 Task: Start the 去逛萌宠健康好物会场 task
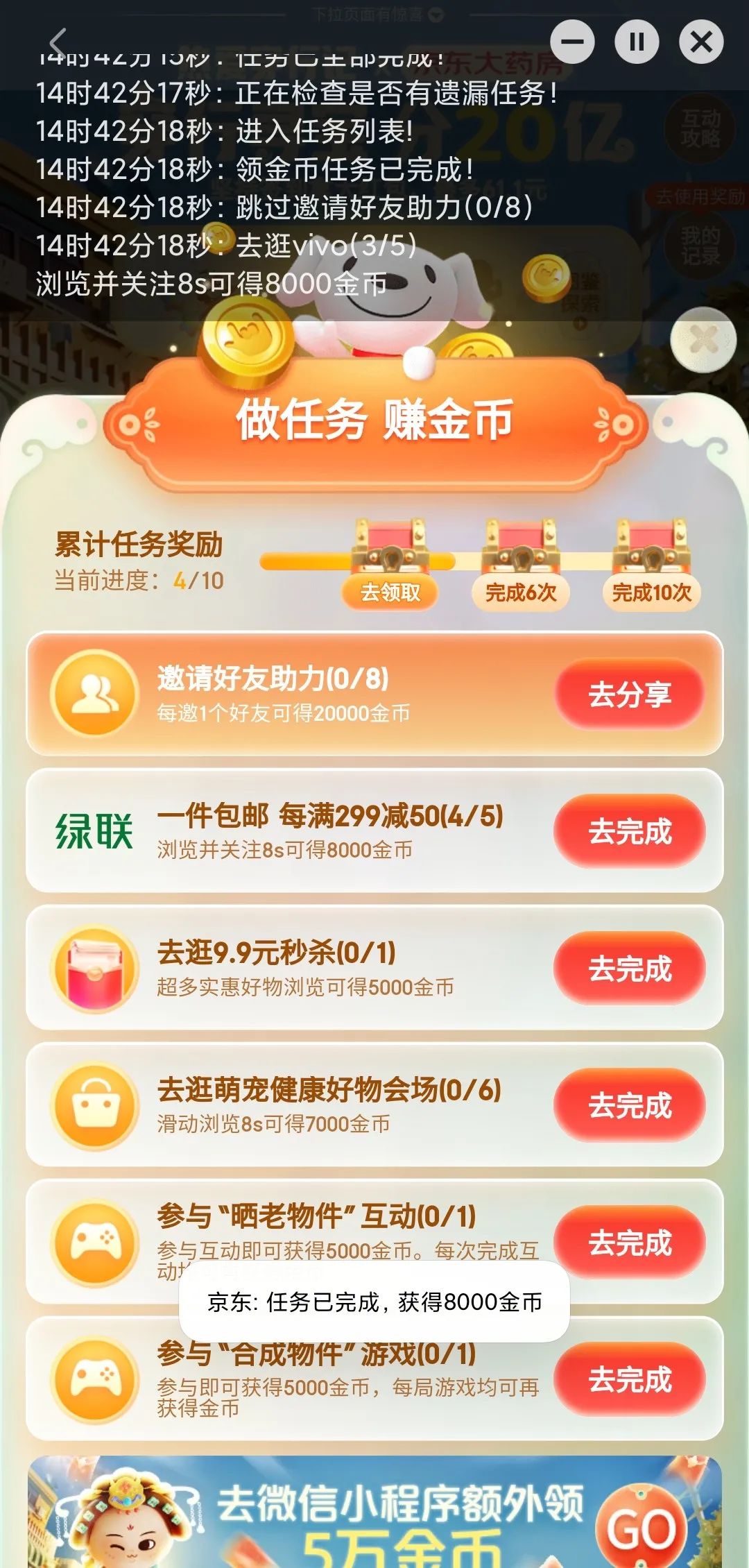coord(630,1105)
